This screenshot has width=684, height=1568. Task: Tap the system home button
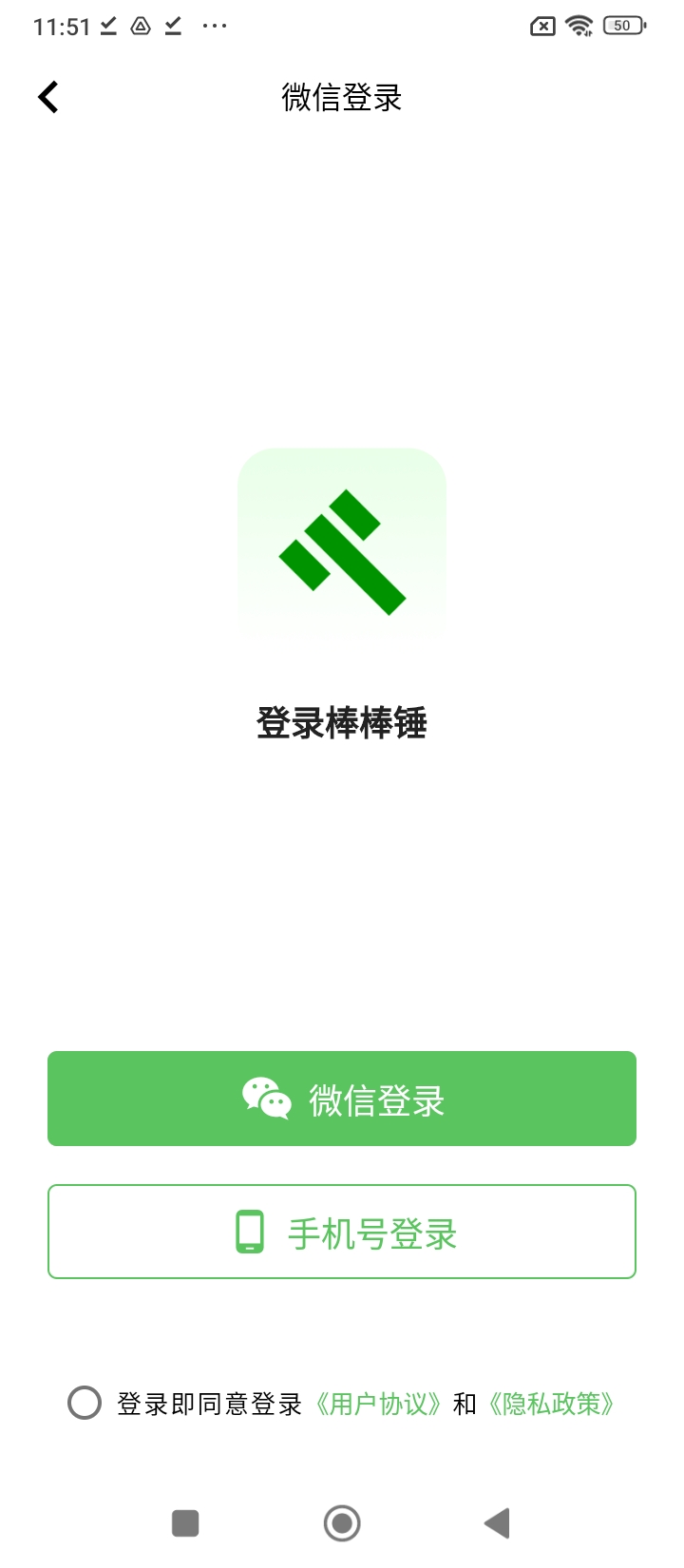pos(342,1523)
